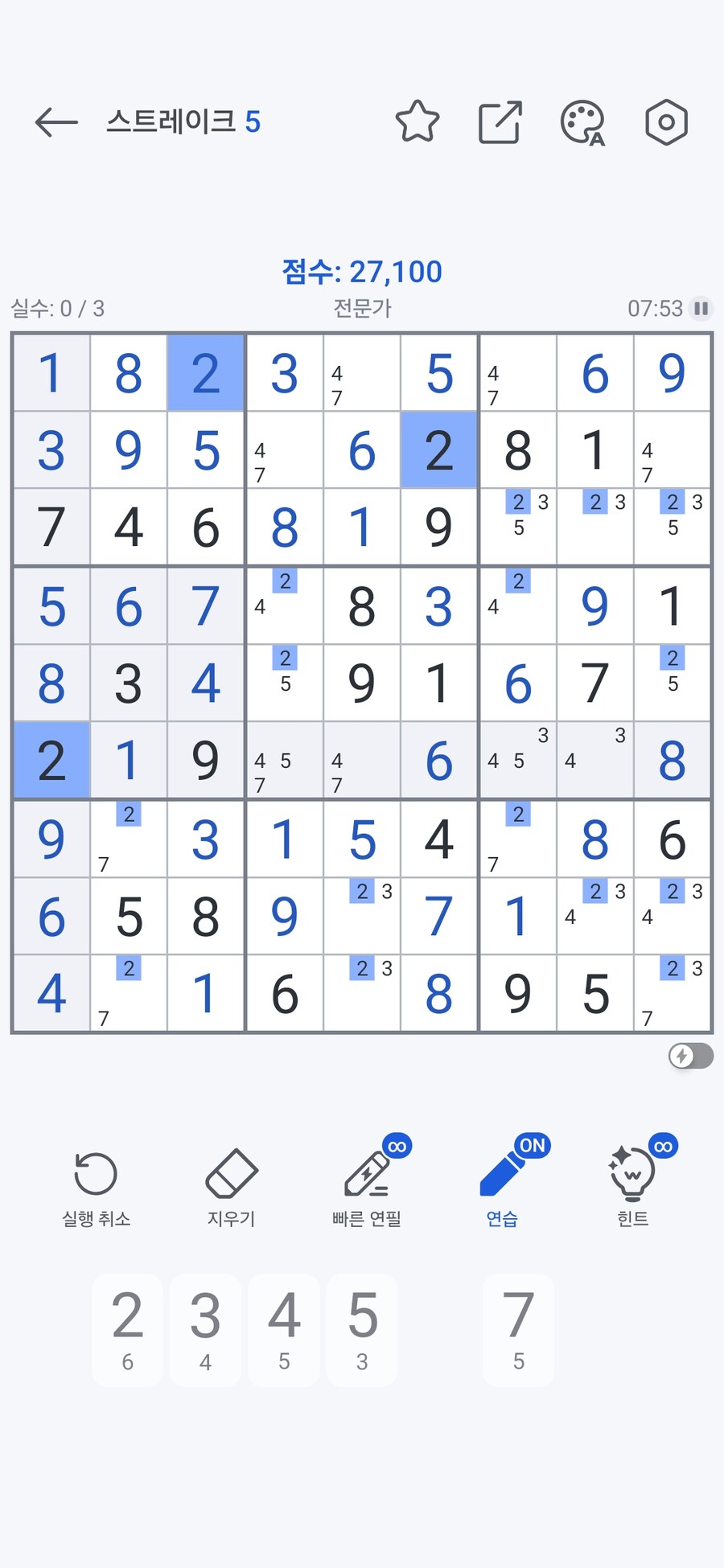This screenshot has height=1568, width=724.
Task: Pause the game timer
Action: pyautogui.click(x=701, y=308)
